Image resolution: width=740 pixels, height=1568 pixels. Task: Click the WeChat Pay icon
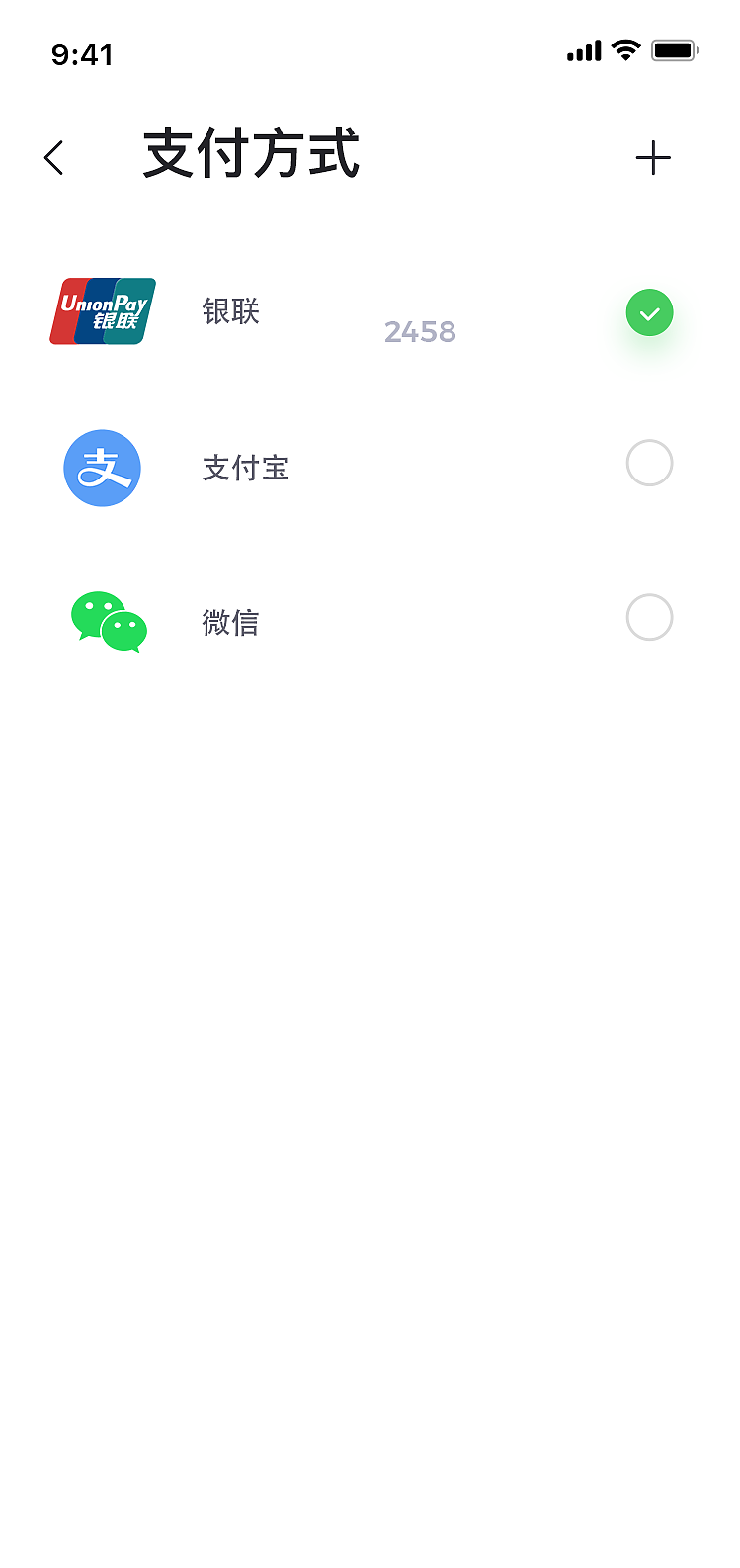click(109, 622)
